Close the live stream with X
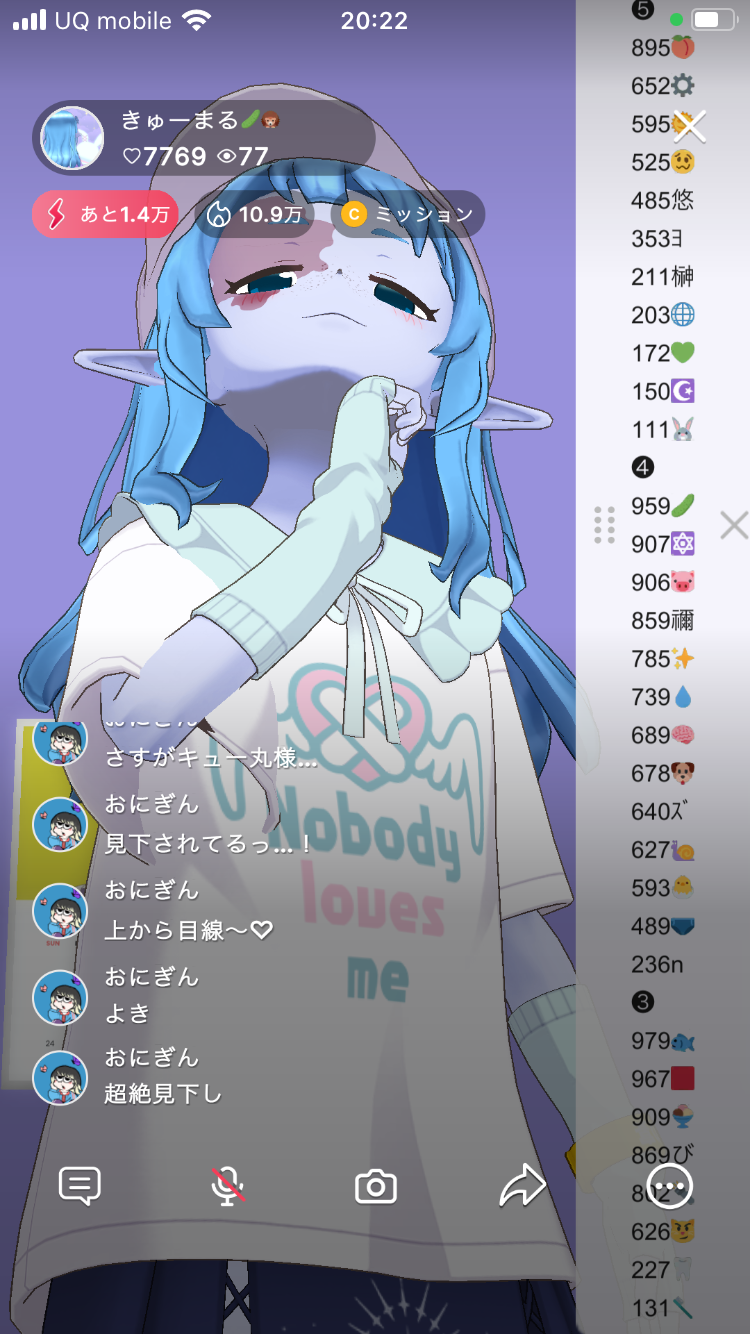The image size is (750, 1334). 689,125
